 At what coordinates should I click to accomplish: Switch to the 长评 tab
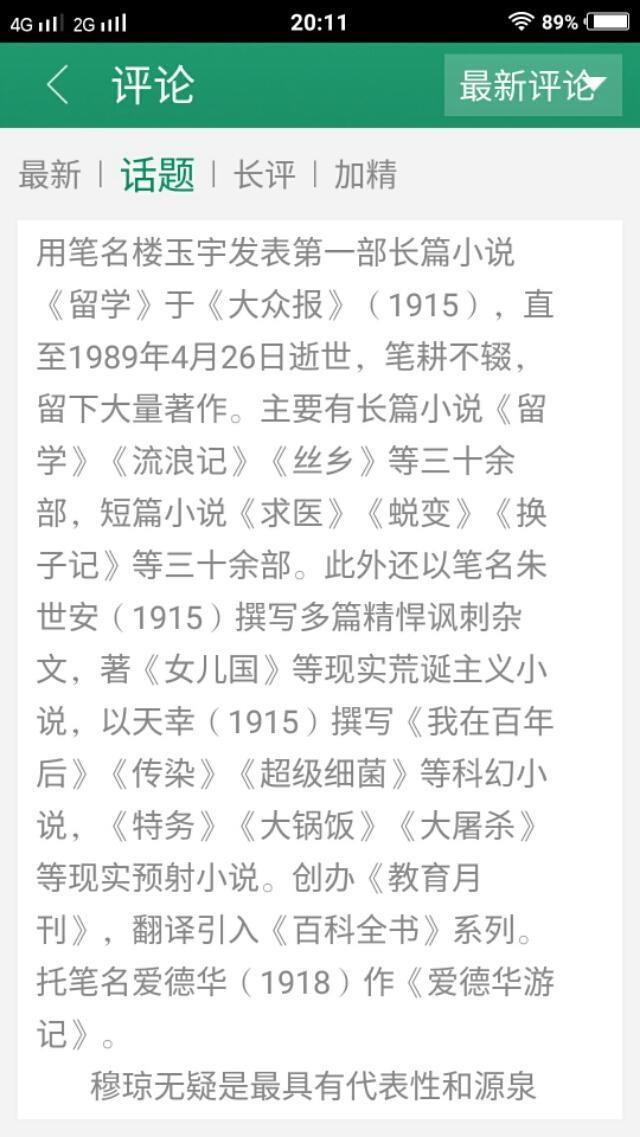(264, 175)
